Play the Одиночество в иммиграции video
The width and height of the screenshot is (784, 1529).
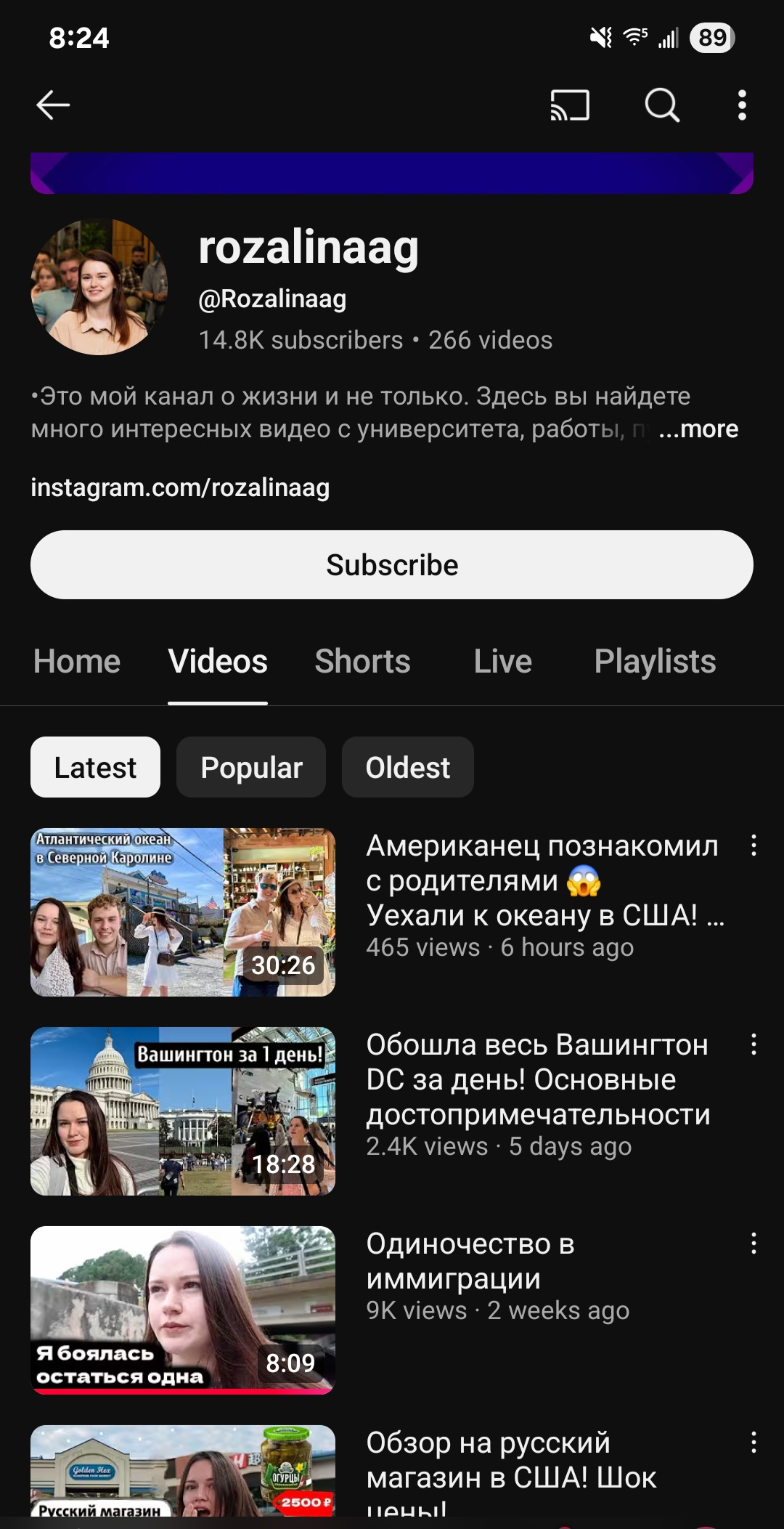coord(183,1310)
